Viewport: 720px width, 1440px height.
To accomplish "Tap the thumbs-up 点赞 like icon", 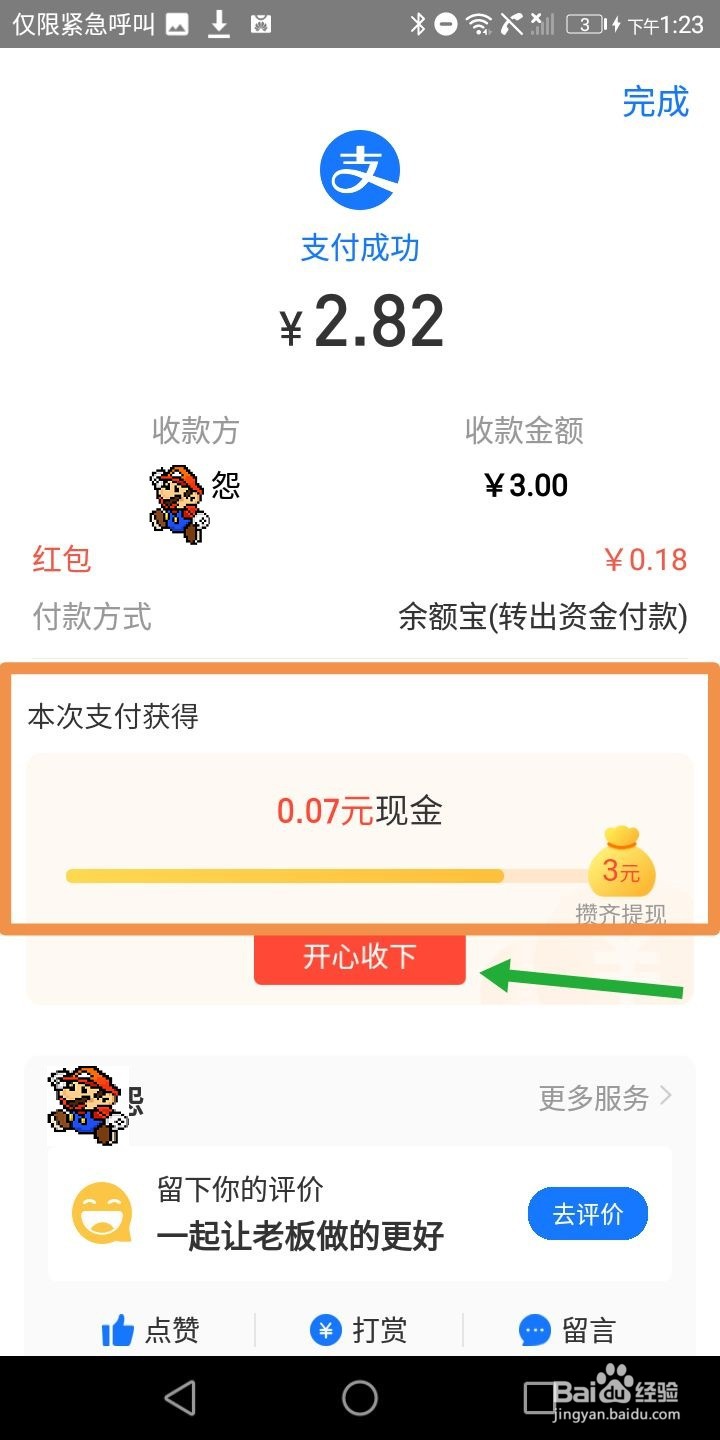I will [118, 1331].
